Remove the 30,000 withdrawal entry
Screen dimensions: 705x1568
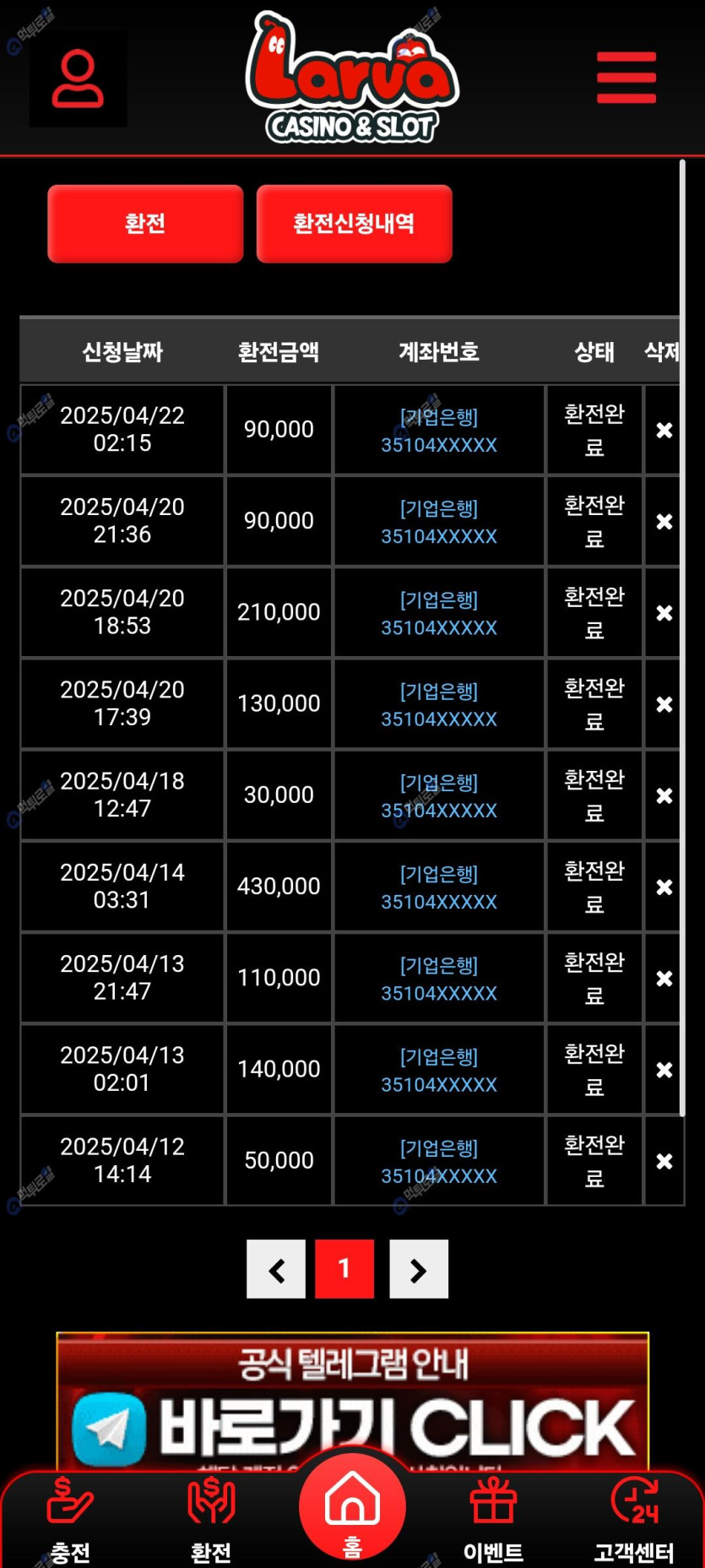[x=664, y=795]
